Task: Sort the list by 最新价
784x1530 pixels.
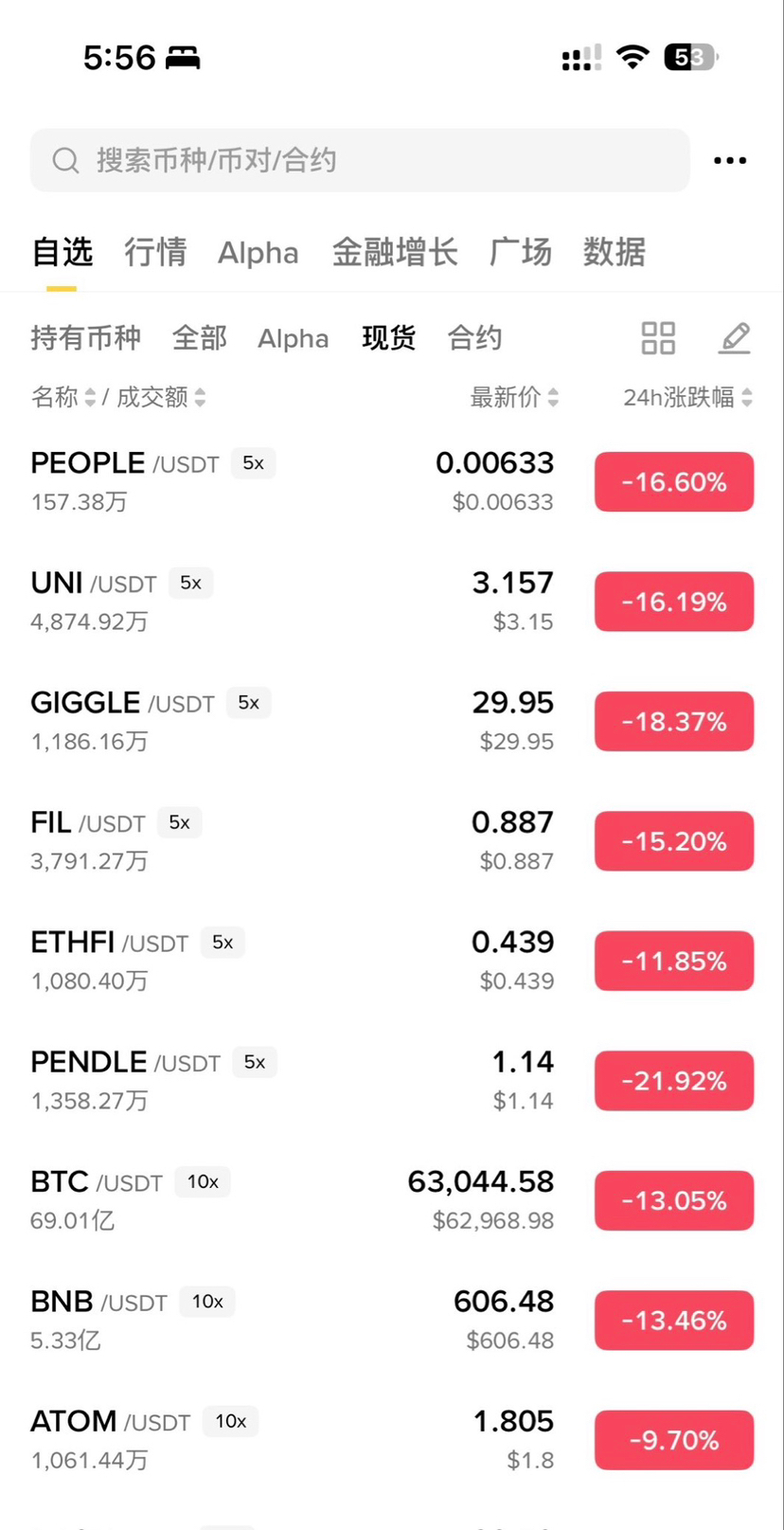Action: 514,398
